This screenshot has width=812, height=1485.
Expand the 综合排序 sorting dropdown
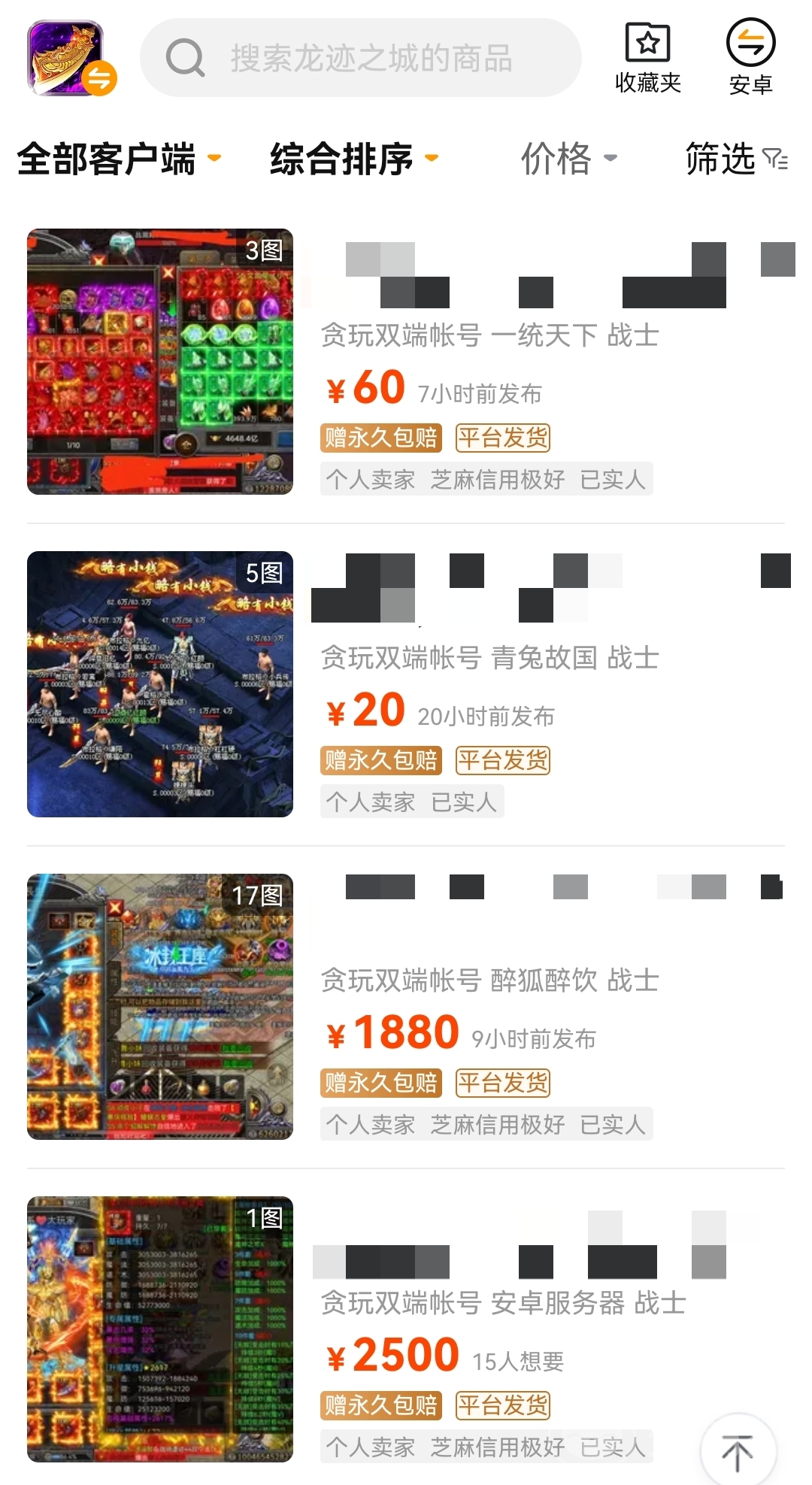click(353, 159)
